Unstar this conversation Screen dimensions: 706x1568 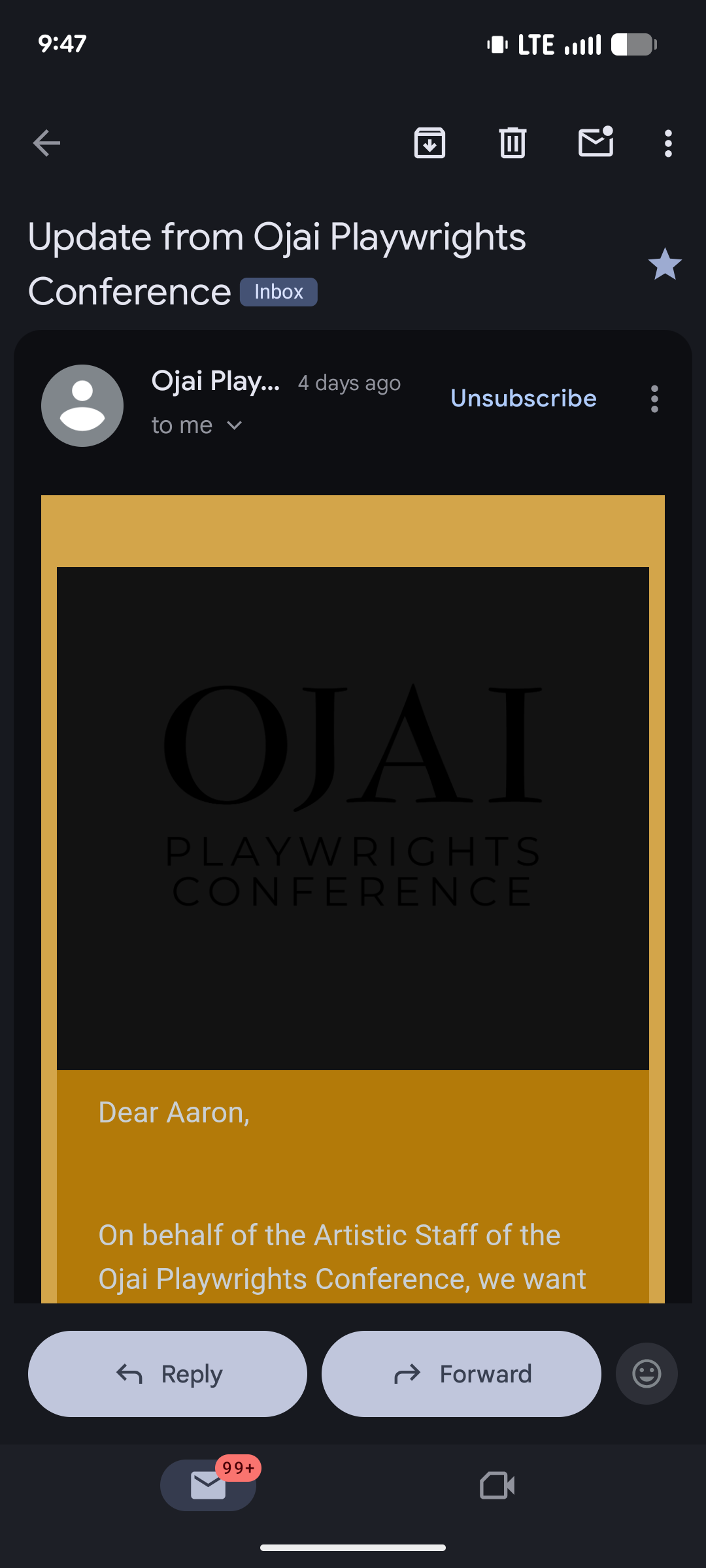(665, 265)
